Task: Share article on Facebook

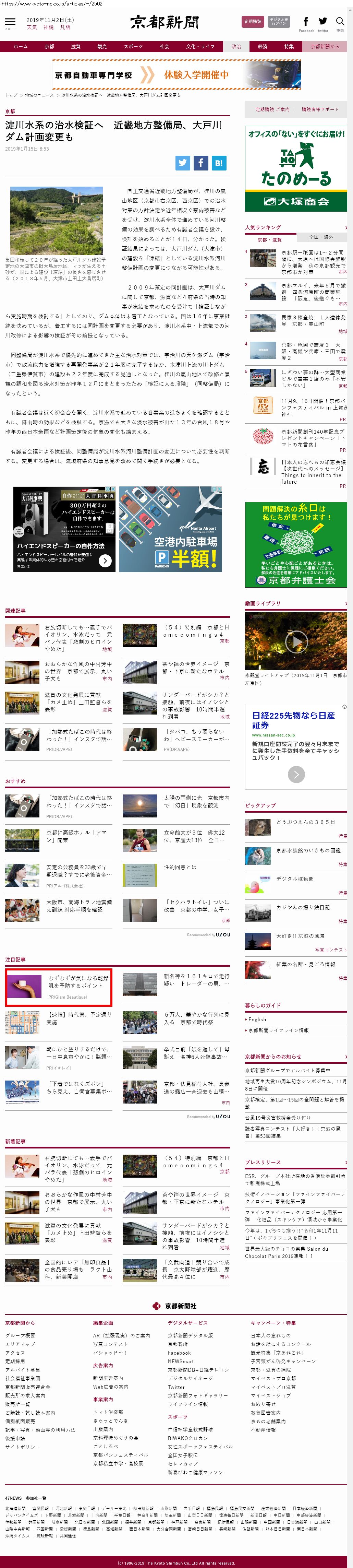Action: (x=201, y=163)
